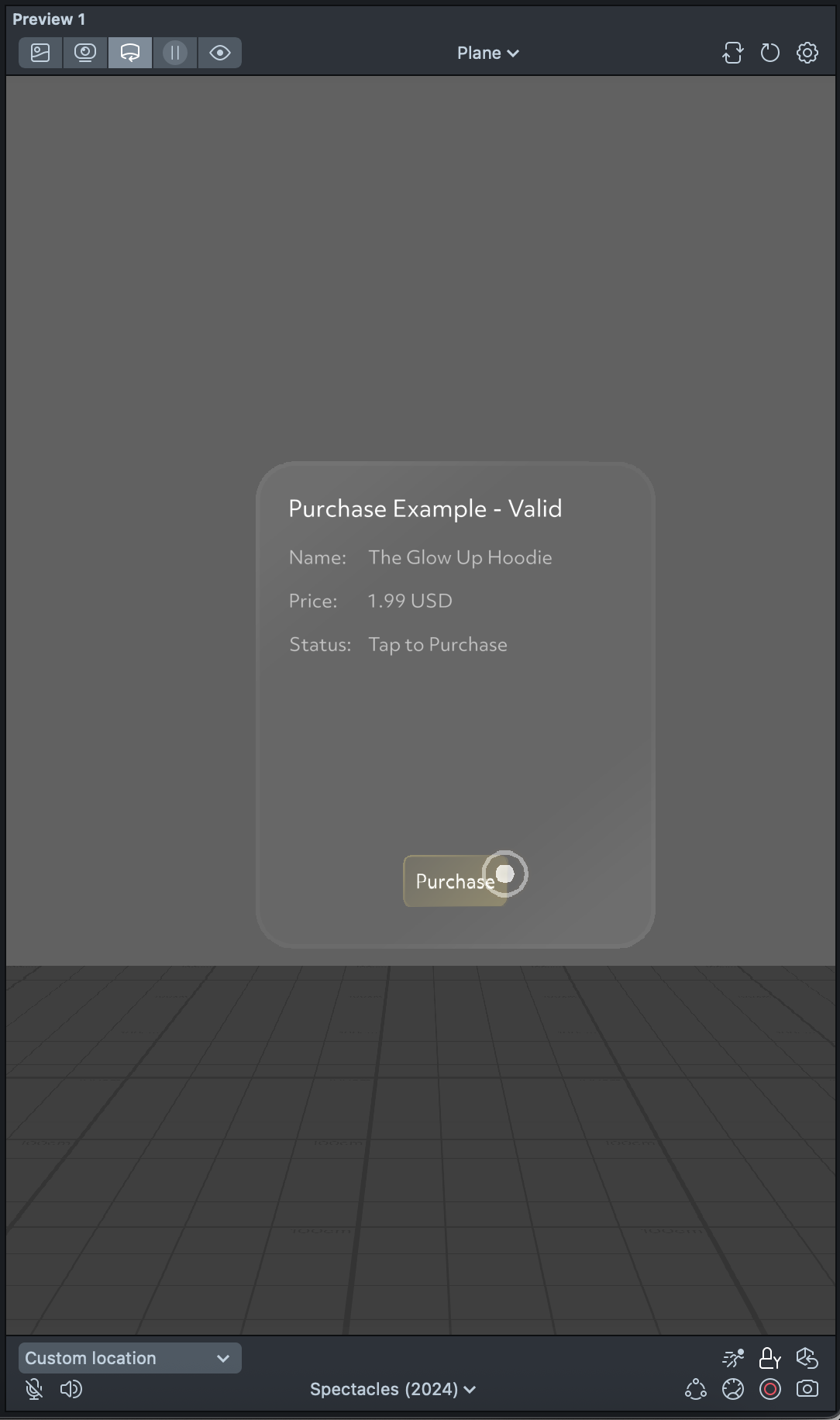Open the performance gauge icon
The width and height of the screenshot is (840, 1420).
point(732,1389)
